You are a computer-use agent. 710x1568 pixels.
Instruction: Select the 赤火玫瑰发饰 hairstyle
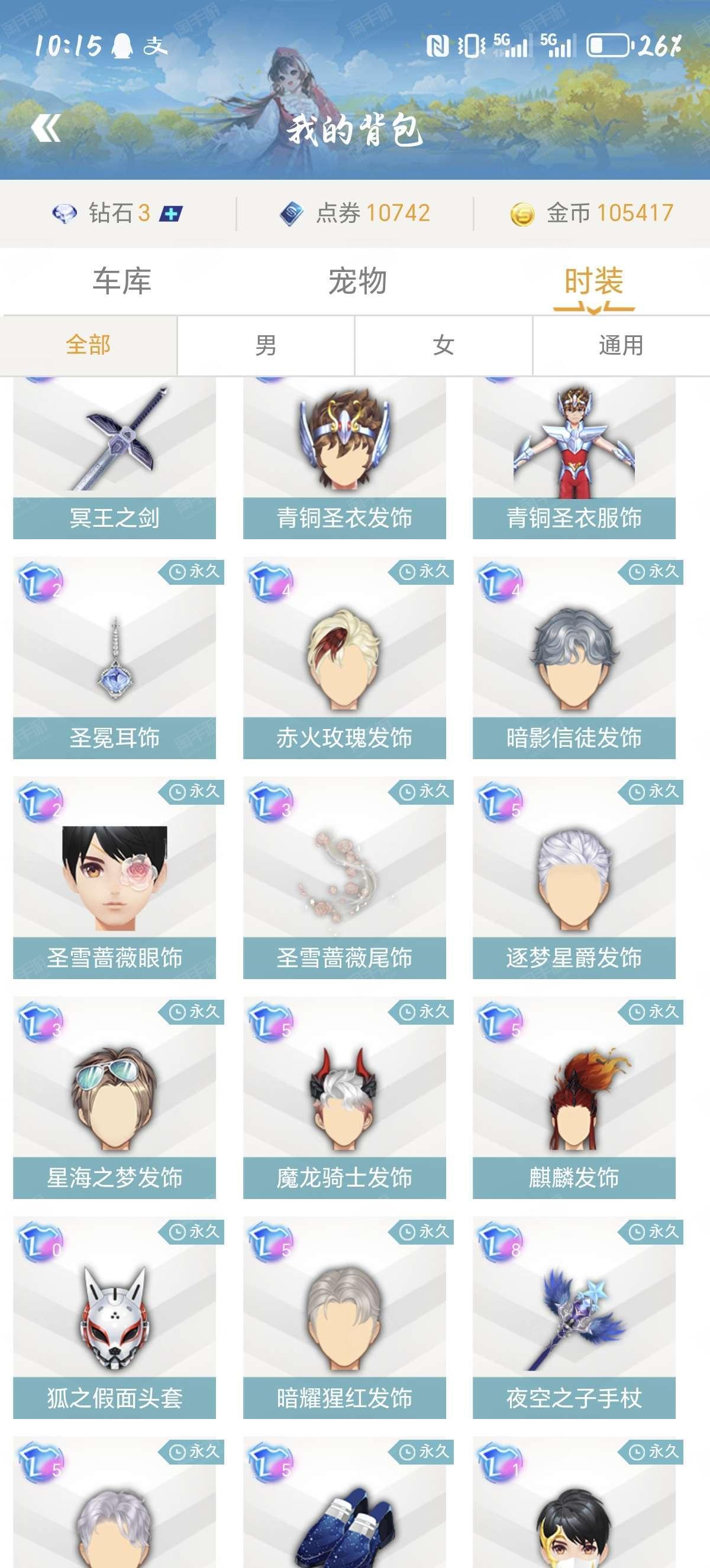(x=344, y=658)
